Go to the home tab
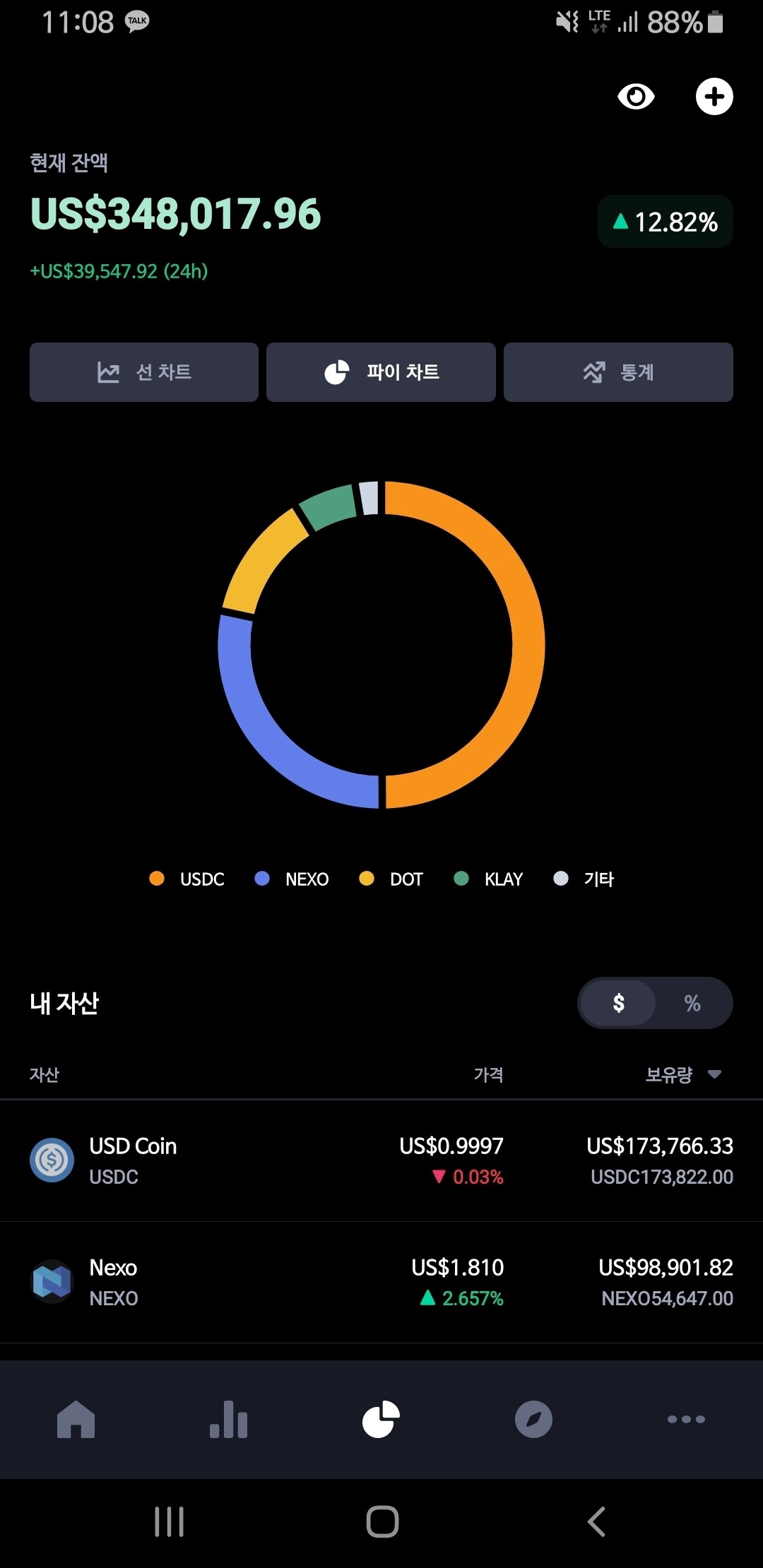 pyautogui.click(x=76, y=1419)
